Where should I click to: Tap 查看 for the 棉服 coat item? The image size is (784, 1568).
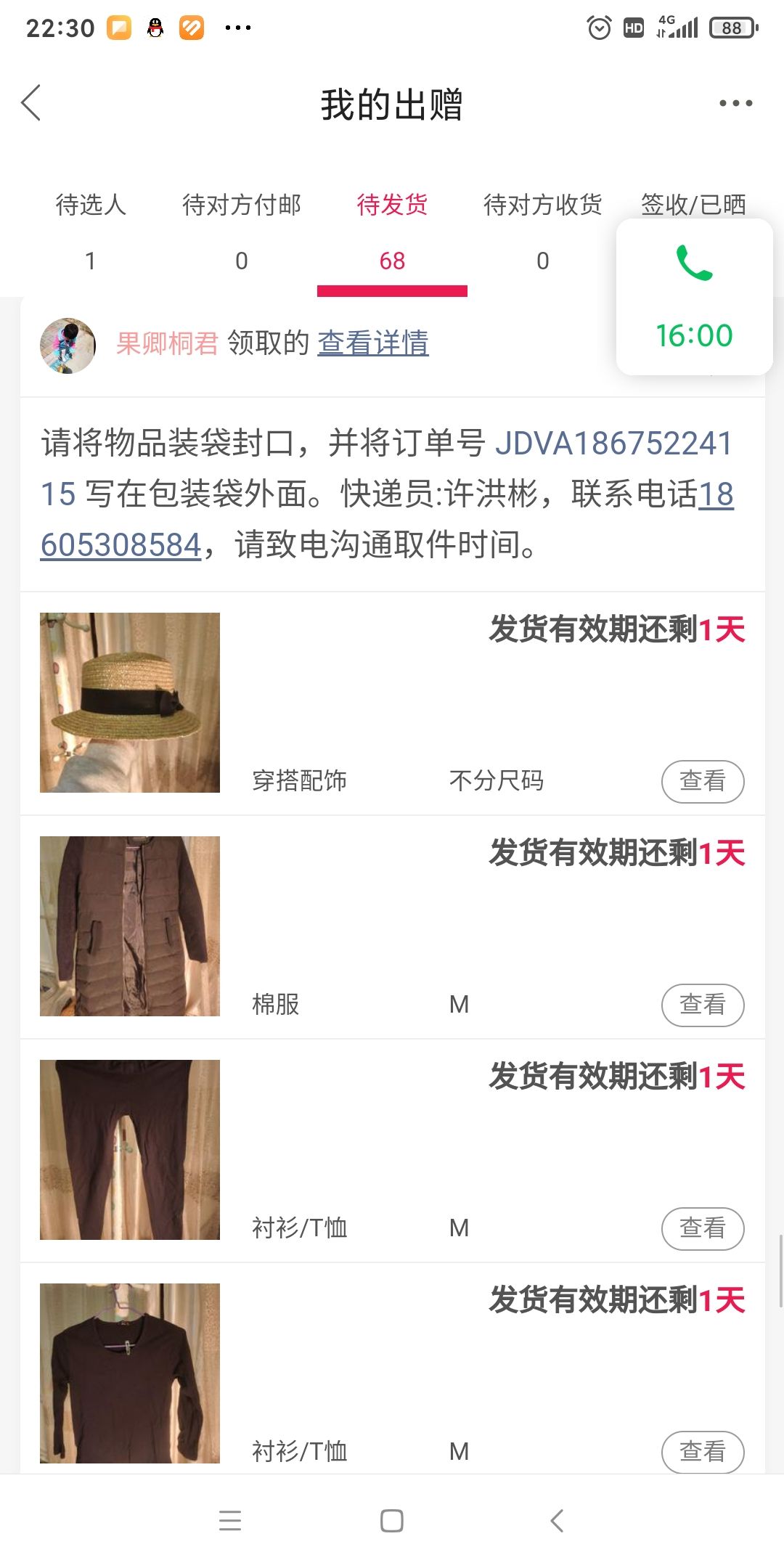(x=703, y=1005)
